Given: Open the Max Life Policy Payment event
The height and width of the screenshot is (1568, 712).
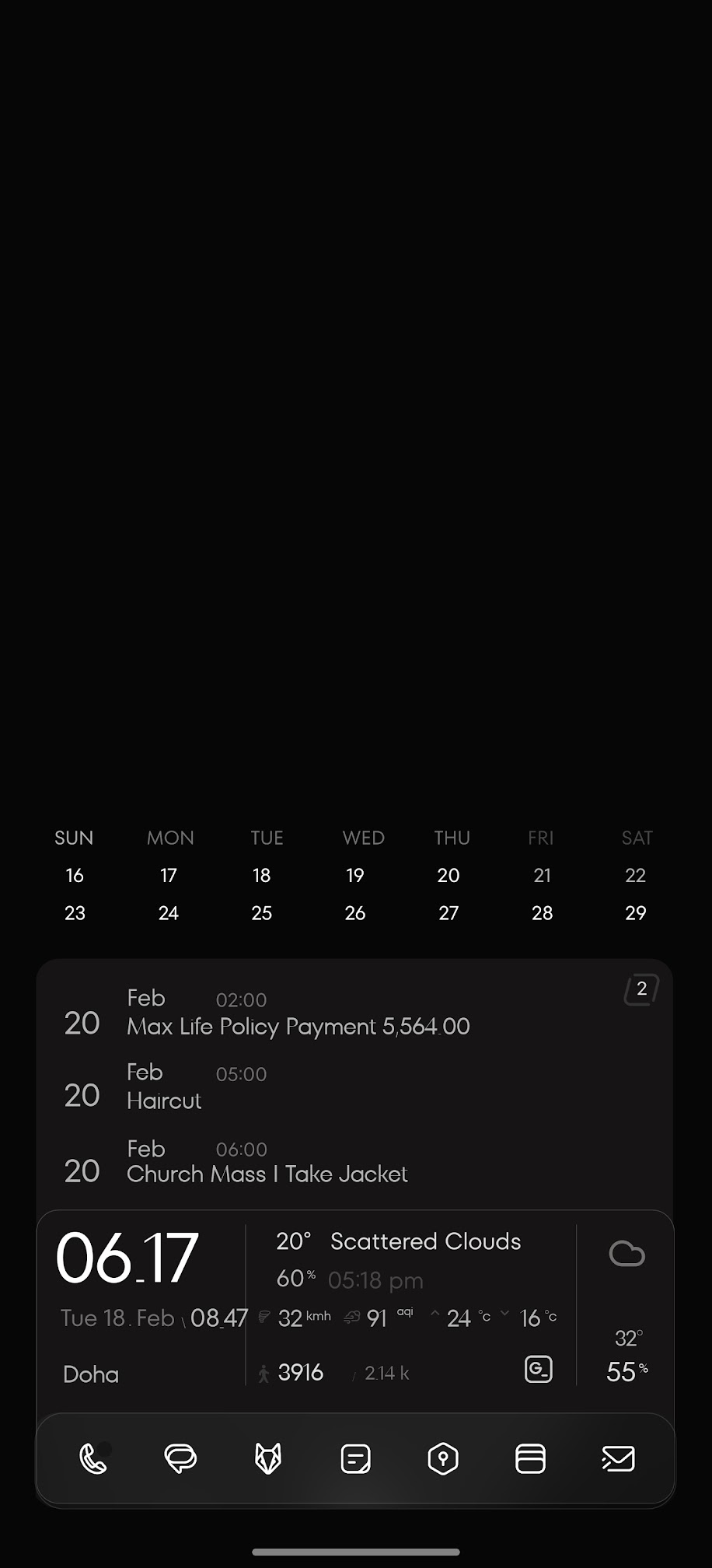Looking at the screenshot, I should tap(298, 1026).
